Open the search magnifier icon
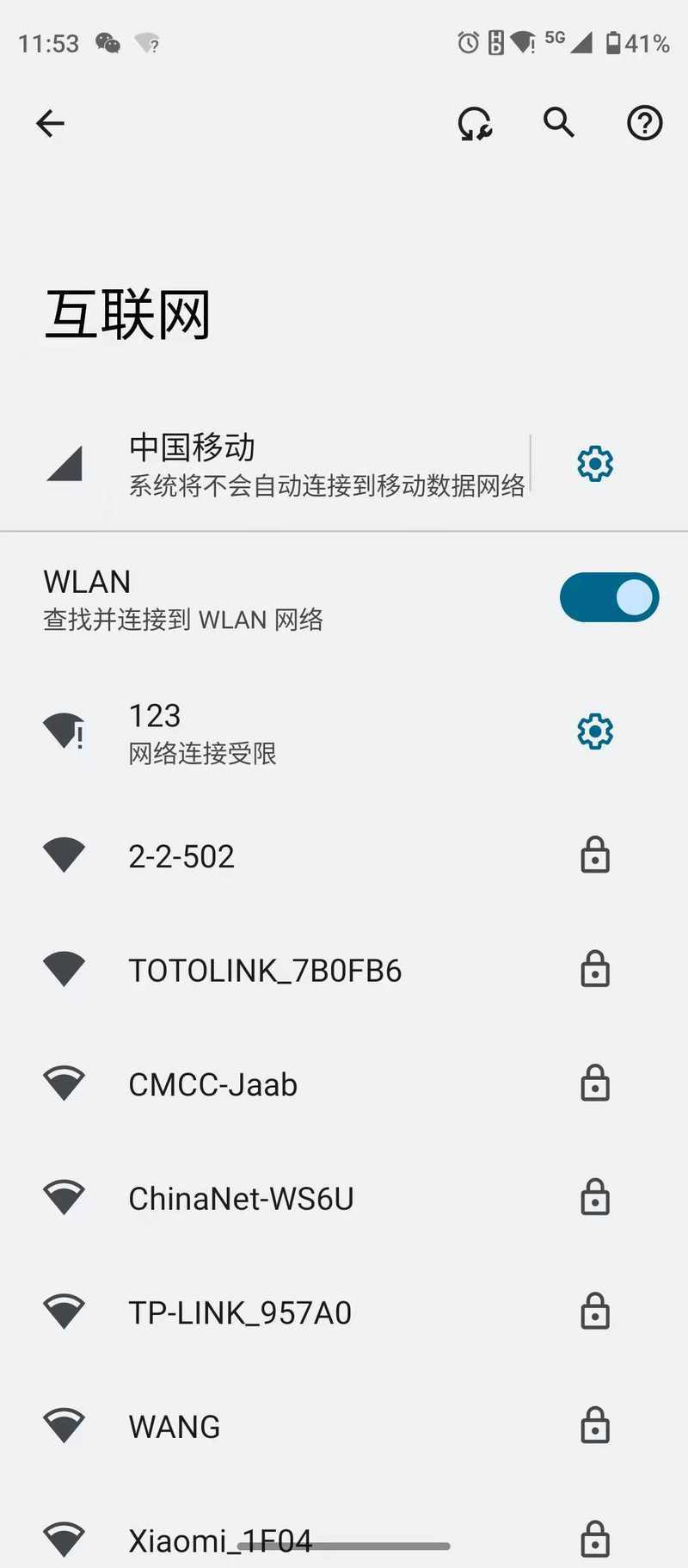Screen dimensions: 688x1568 [x=558, y=123]
